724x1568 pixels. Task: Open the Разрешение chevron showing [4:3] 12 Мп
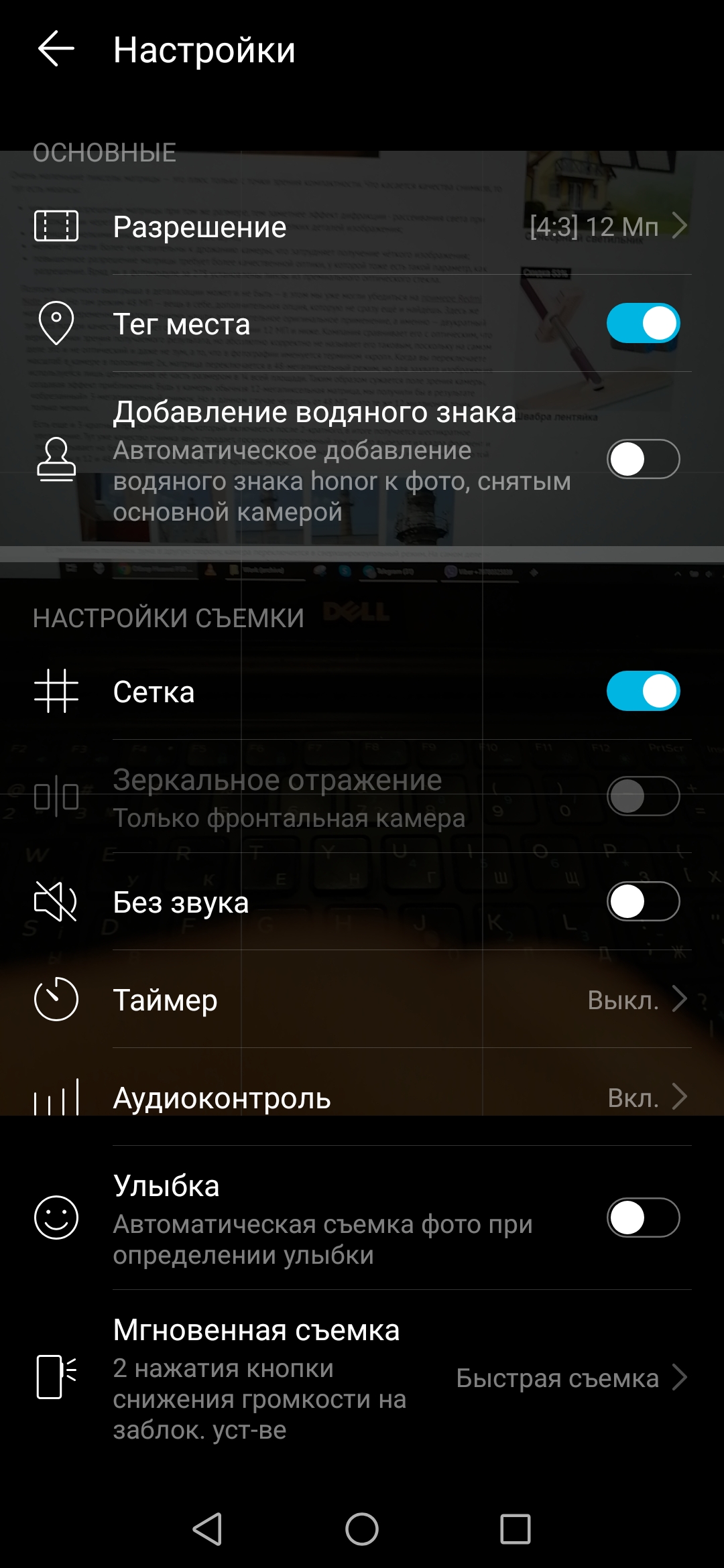[x=680, y=228]
